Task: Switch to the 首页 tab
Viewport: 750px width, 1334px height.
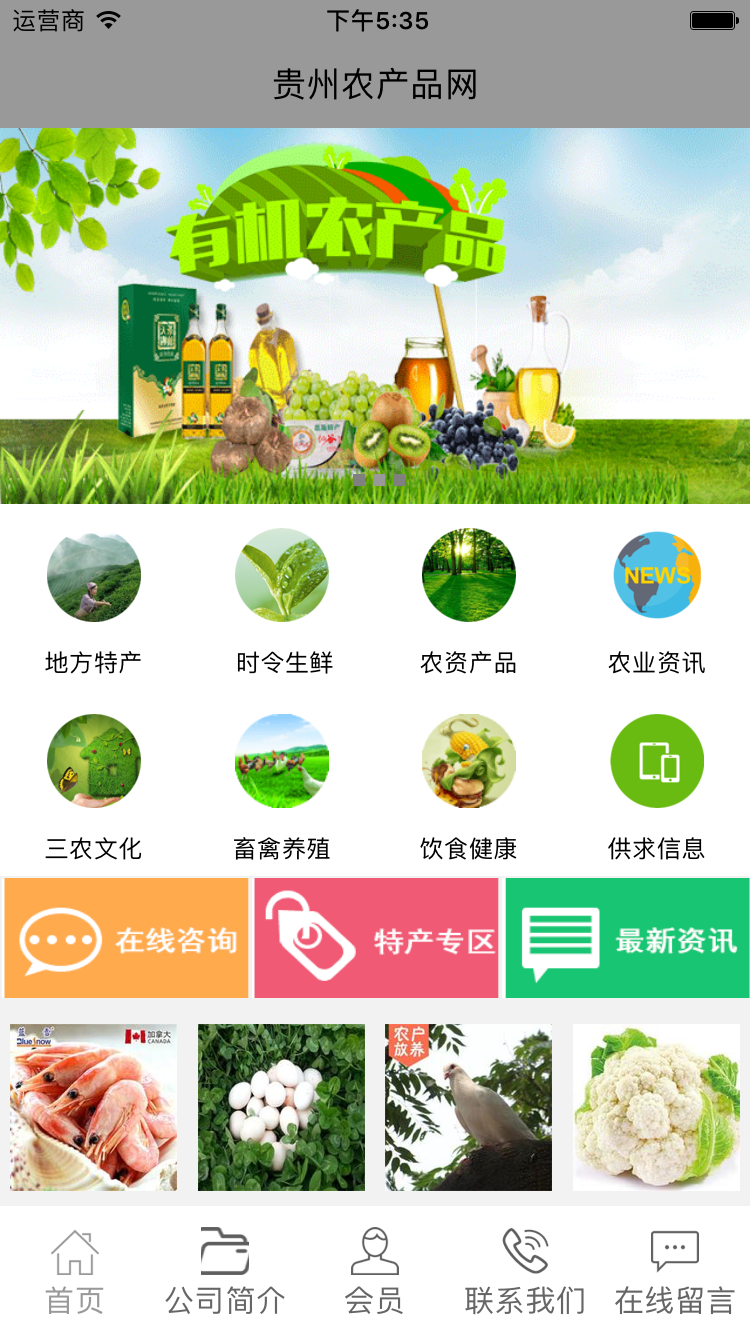Action: coord(75,1271)
